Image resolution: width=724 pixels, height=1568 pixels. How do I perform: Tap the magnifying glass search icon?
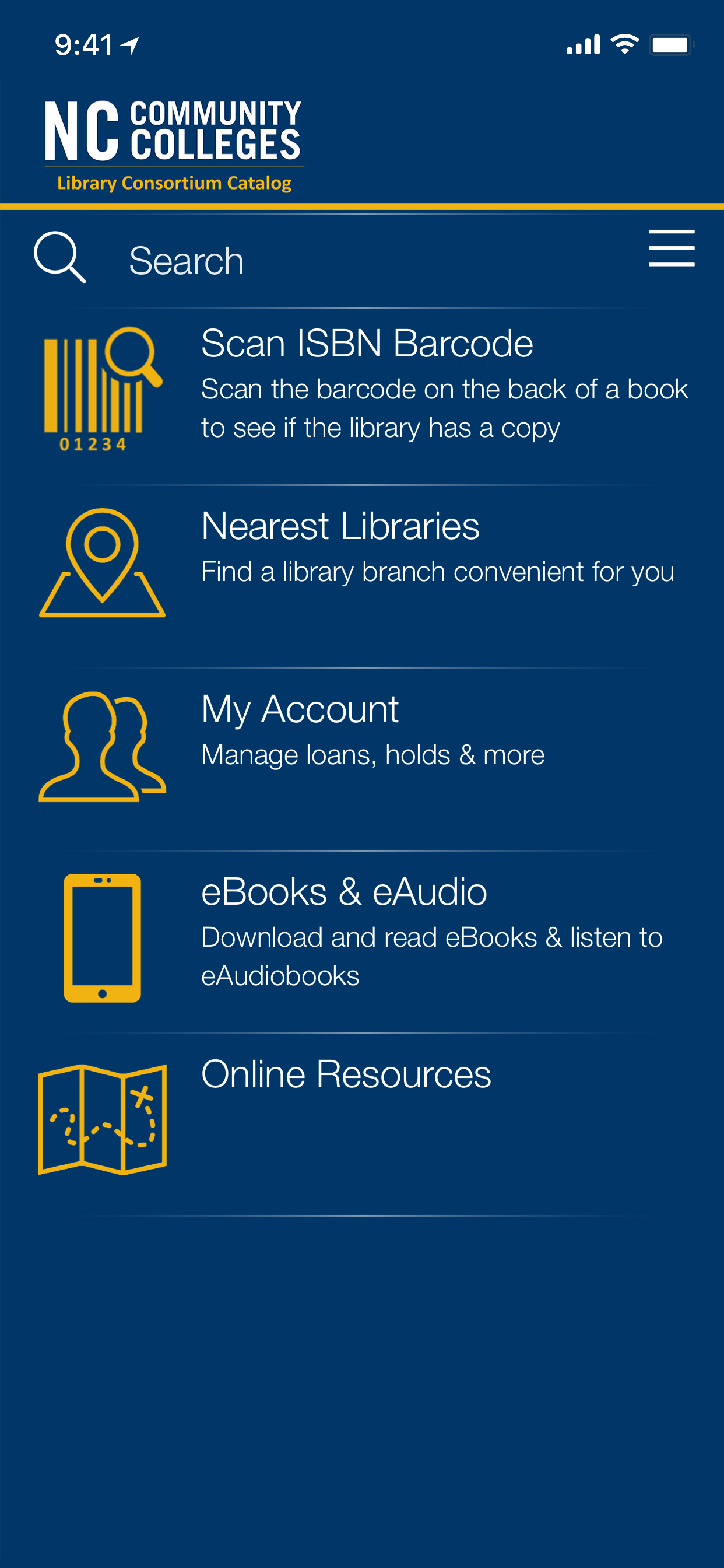[59, 257]
